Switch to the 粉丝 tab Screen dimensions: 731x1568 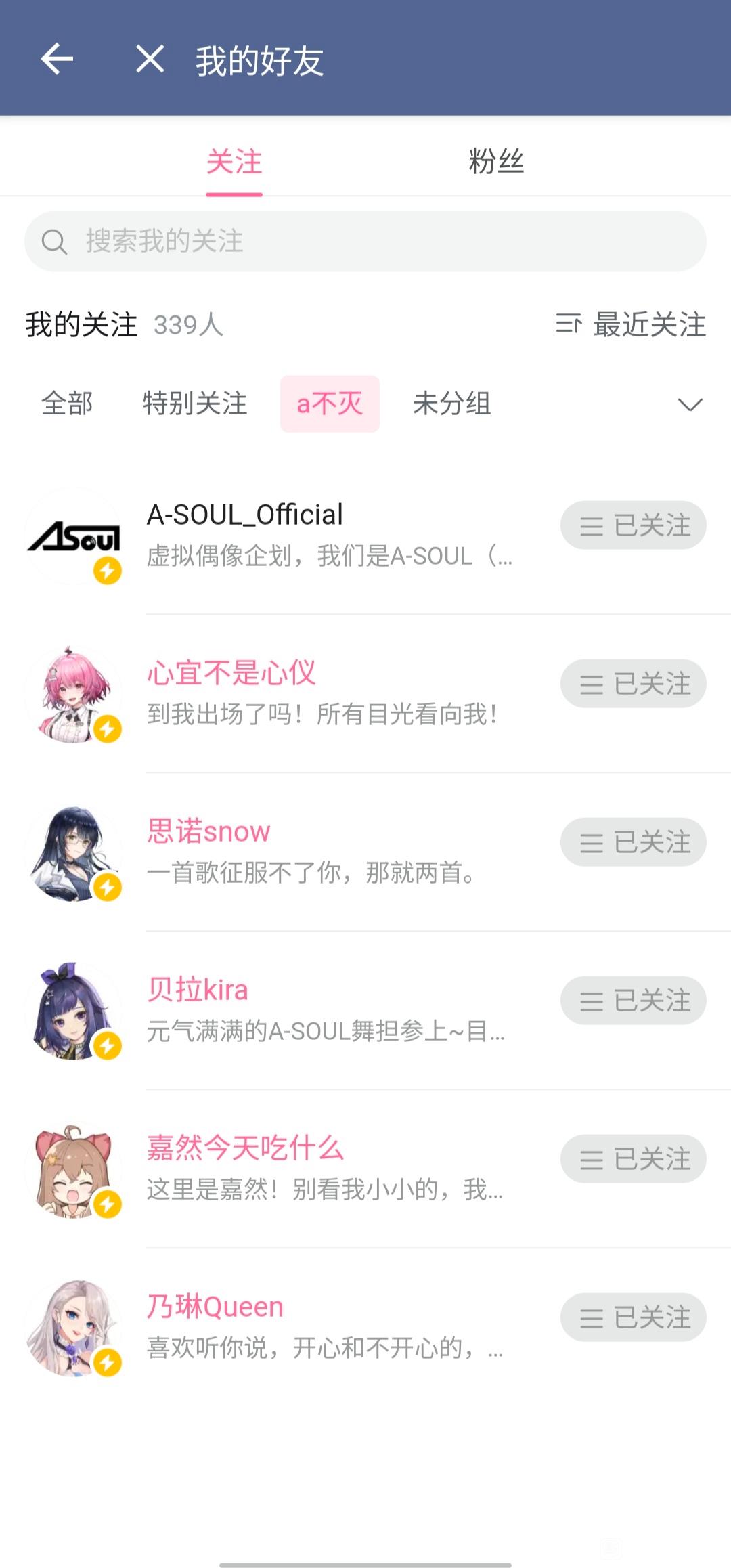pyautogui.click(x=496, y=162)
